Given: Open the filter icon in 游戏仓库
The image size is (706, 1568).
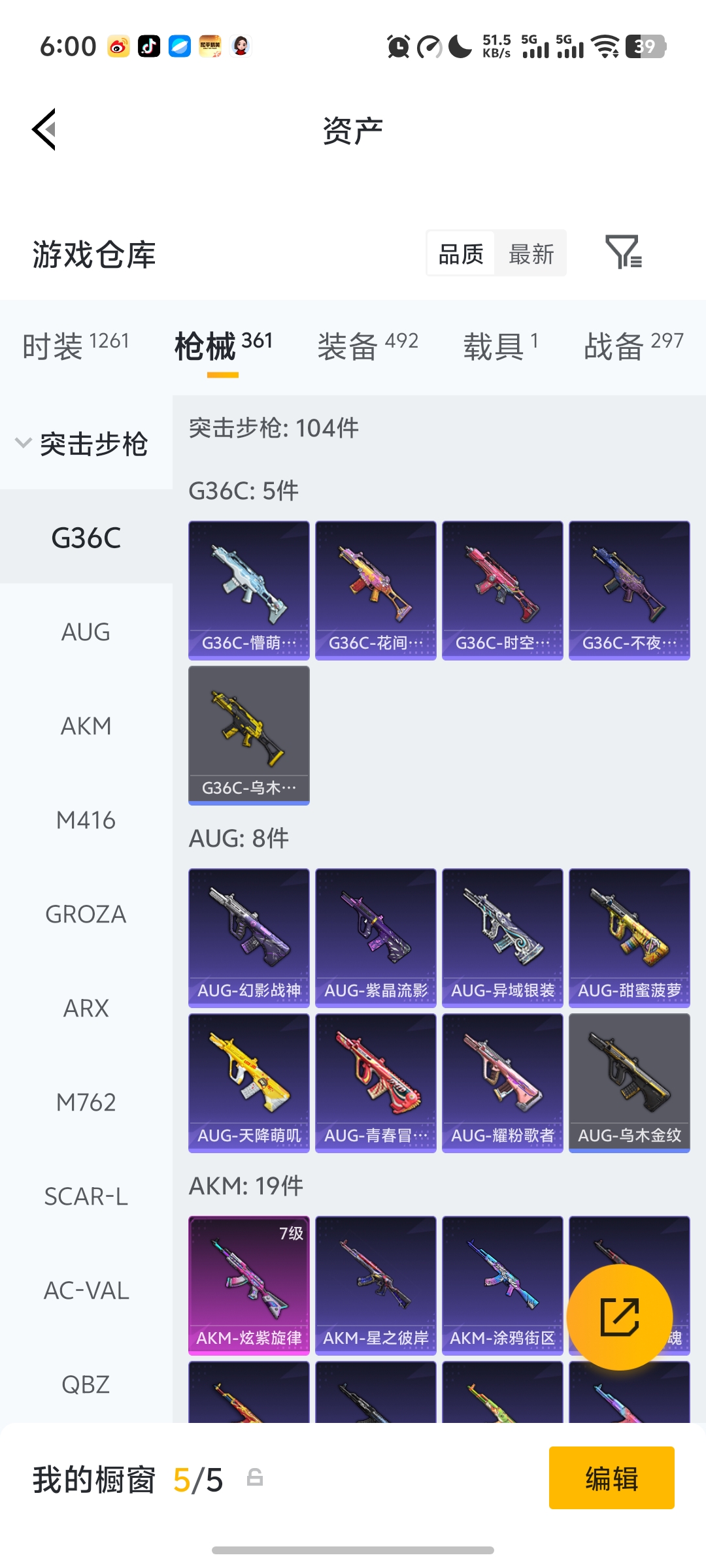Looking at the screenshot, I should 623,253.
